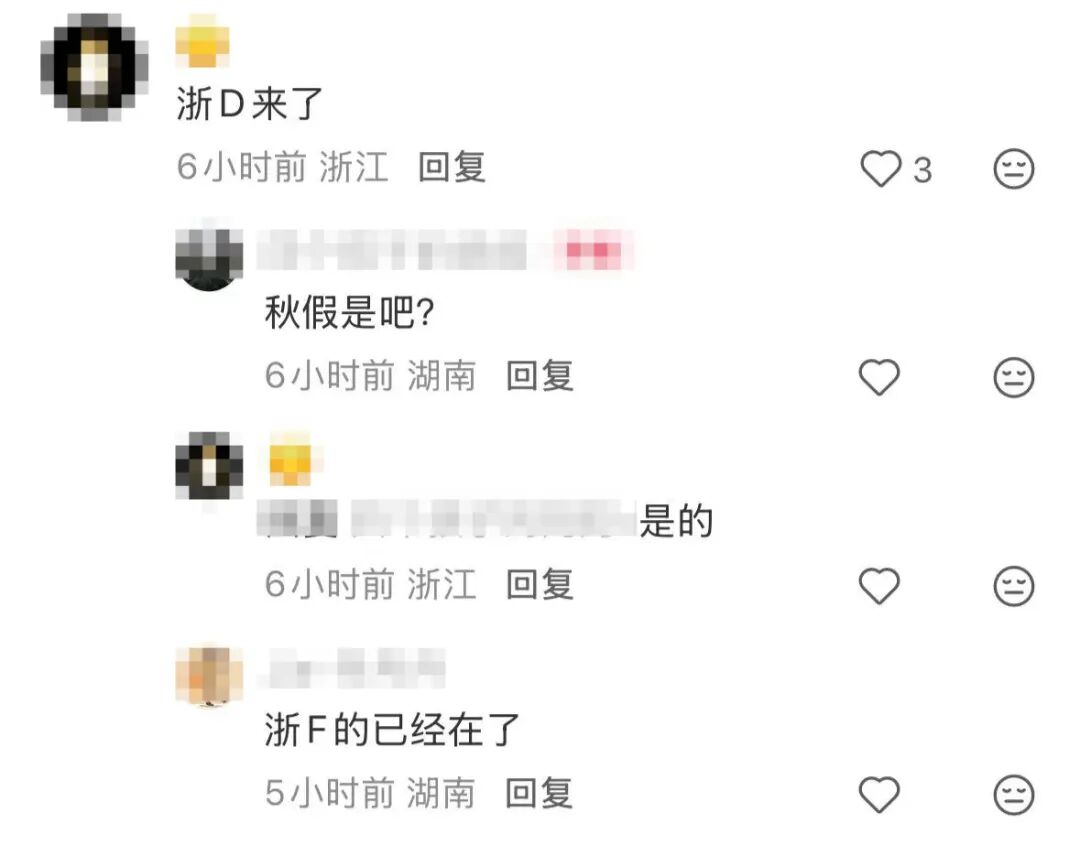Like the comment "浙F的已经在了"
Screen dimensions: 1080x845
pyautogui.click(x=880, y=795)
